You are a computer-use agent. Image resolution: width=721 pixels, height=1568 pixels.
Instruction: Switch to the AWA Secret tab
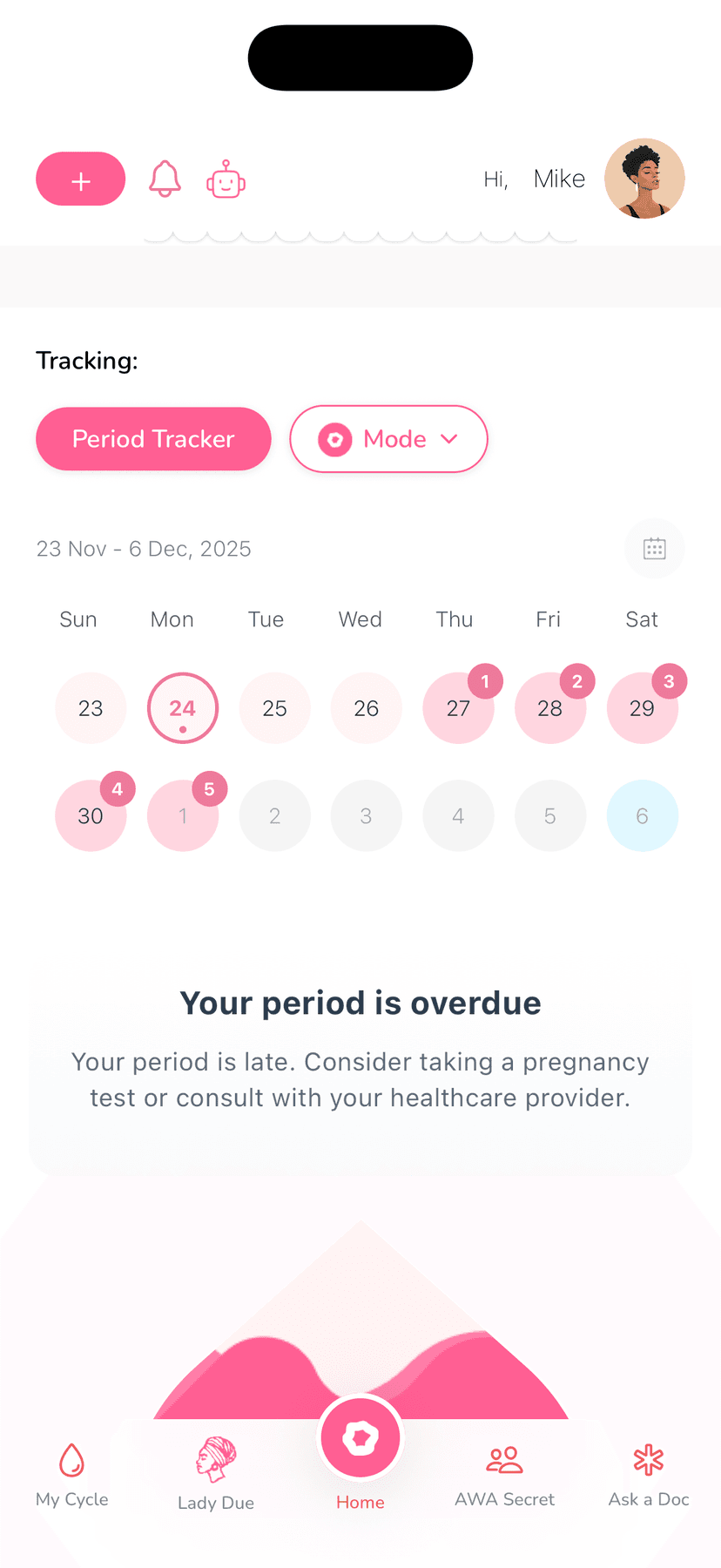[x=504, y=1472]
